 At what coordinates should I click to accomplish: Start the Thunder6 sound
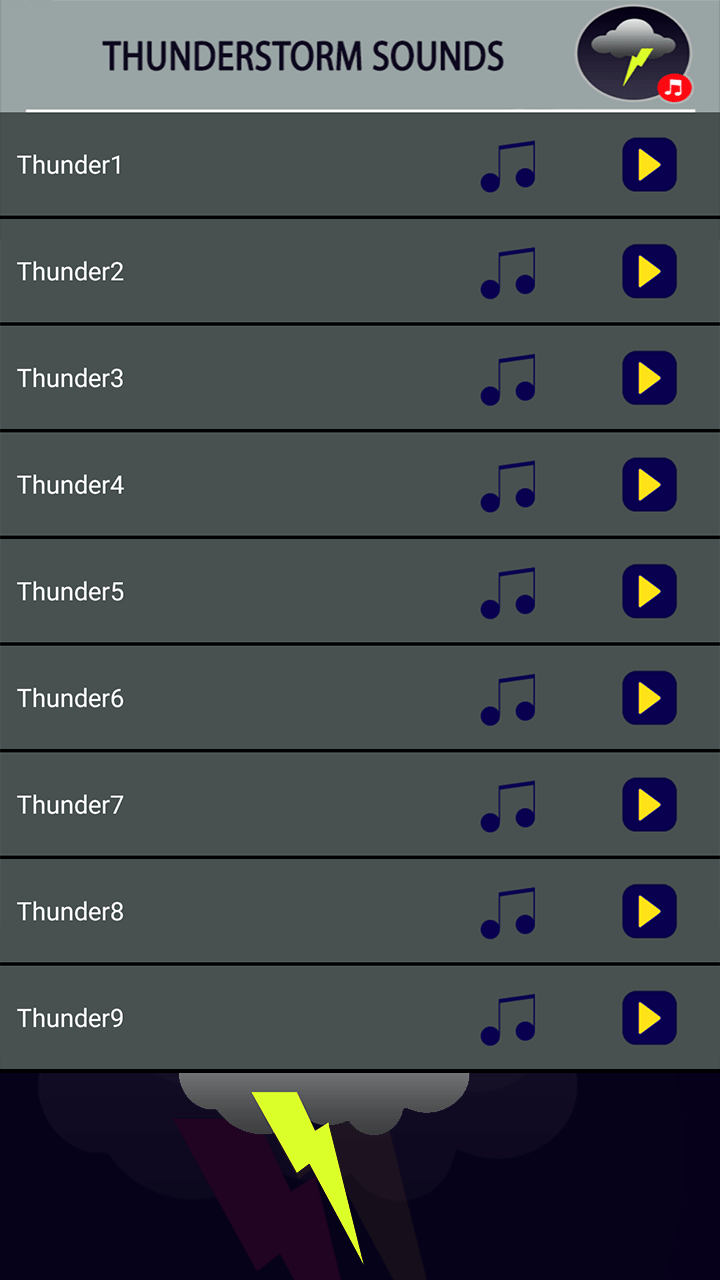[x=649, y=698]
